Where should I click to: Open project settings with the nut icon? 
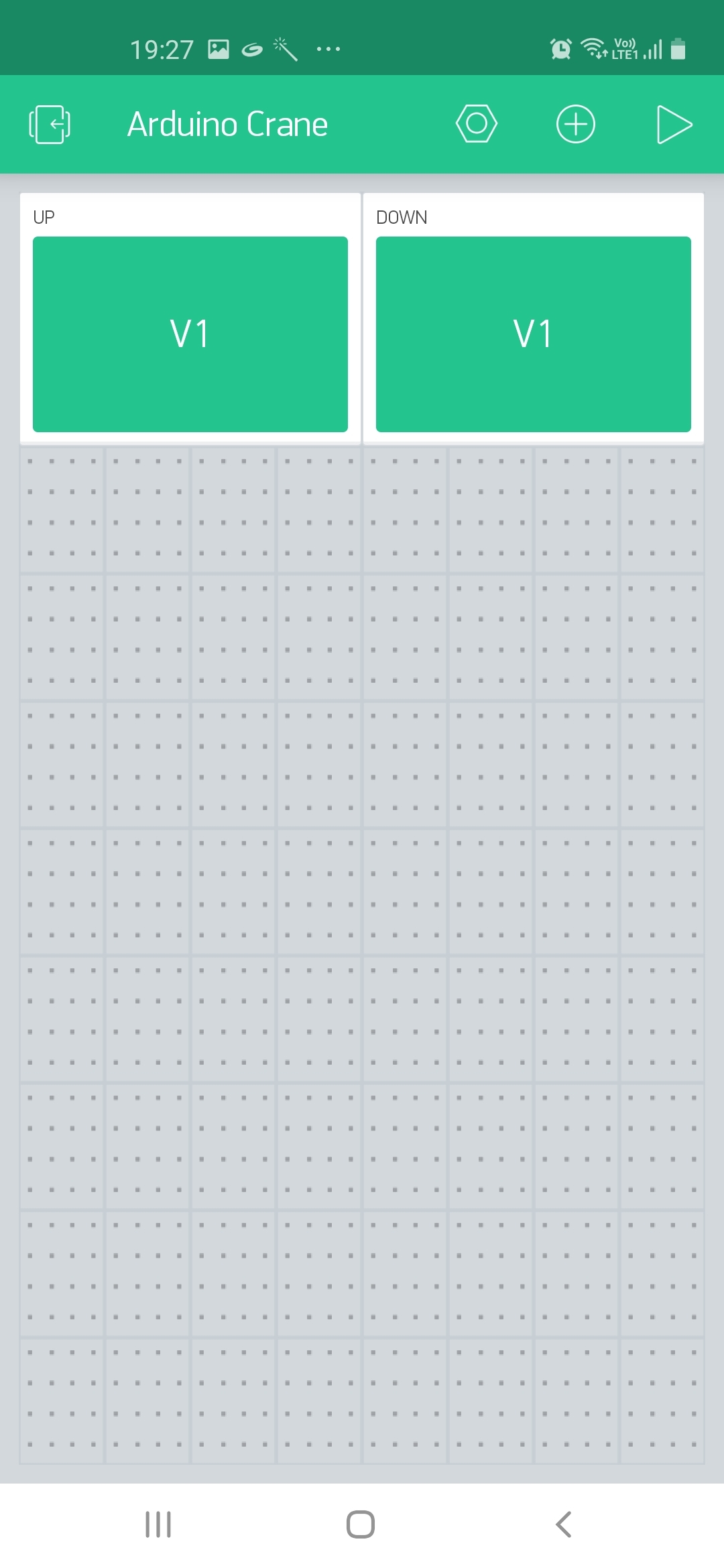click(477, 124)
